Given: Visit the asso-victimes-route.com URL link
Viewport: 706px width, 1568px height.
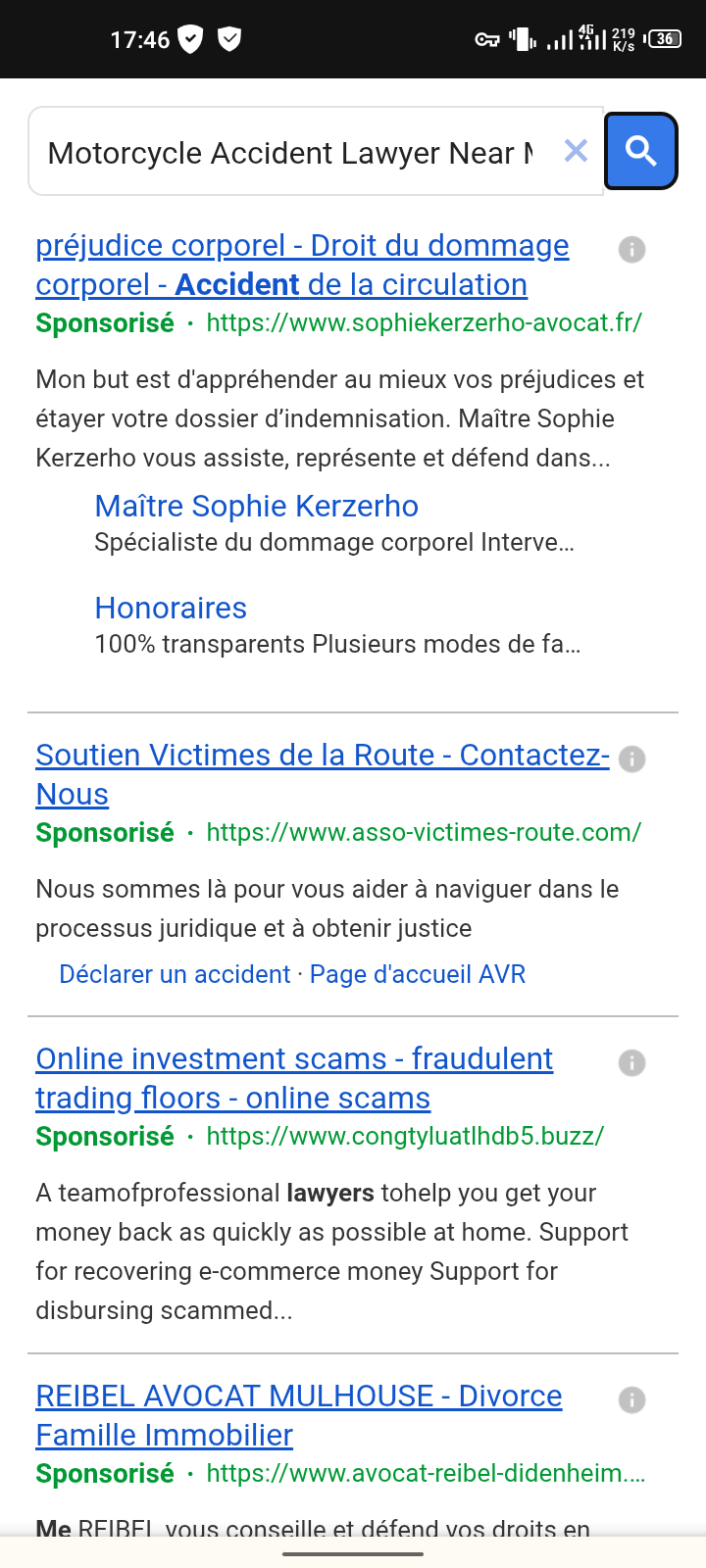Looking at the screenshot, I should point(424,832).
